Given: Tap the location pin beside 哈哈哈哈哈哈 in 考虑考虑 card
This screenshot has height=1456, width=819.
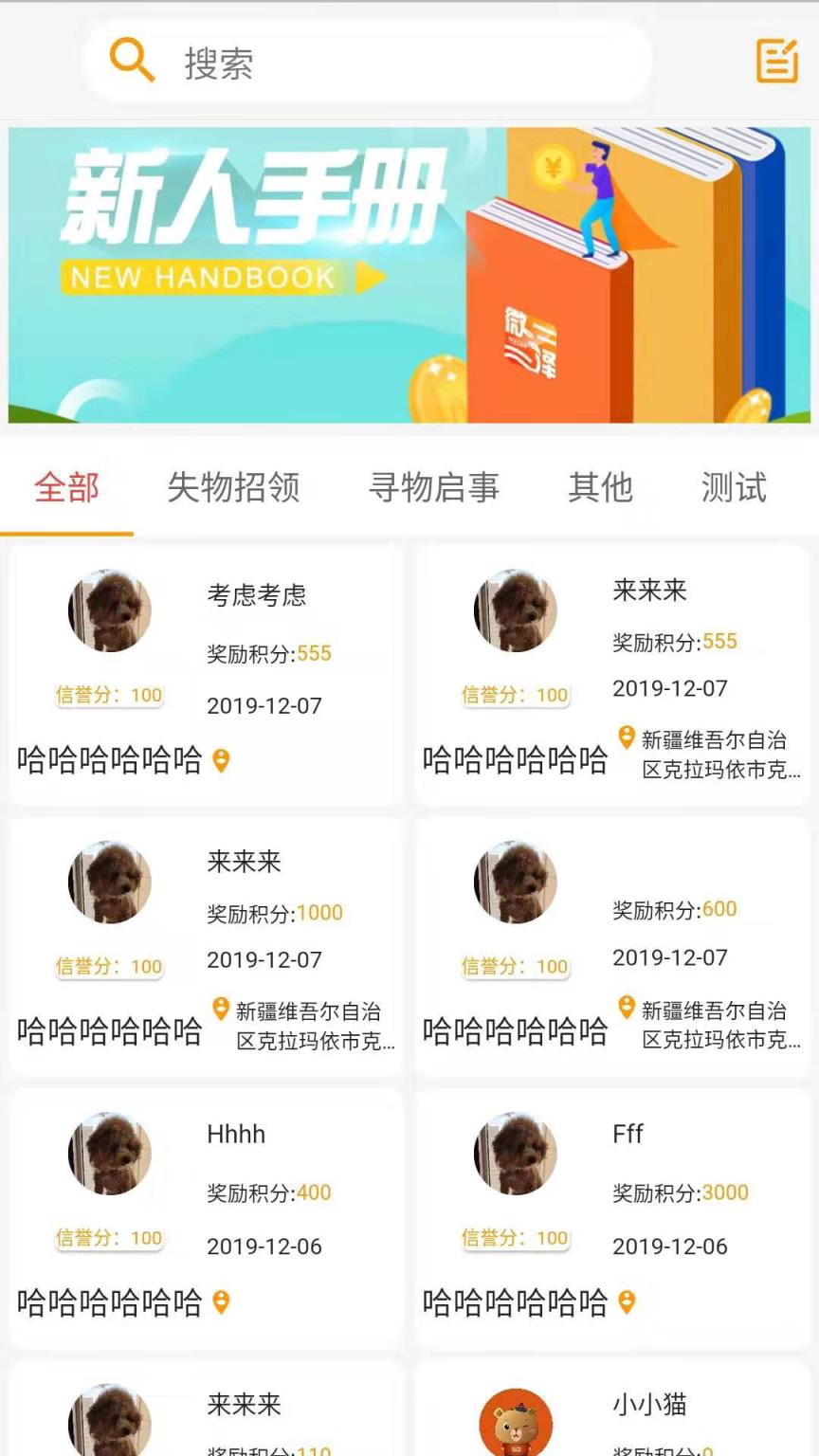Looking at the screenshot, I should (x=224, y=760).
